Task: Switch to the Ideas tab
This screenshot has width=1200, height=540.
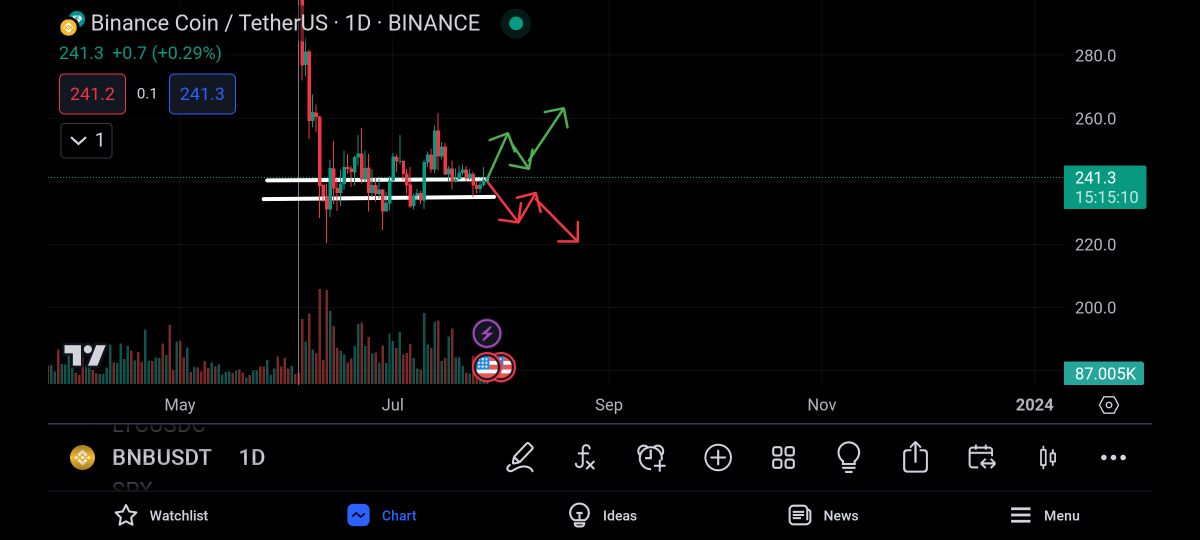Action: point(602,516)
